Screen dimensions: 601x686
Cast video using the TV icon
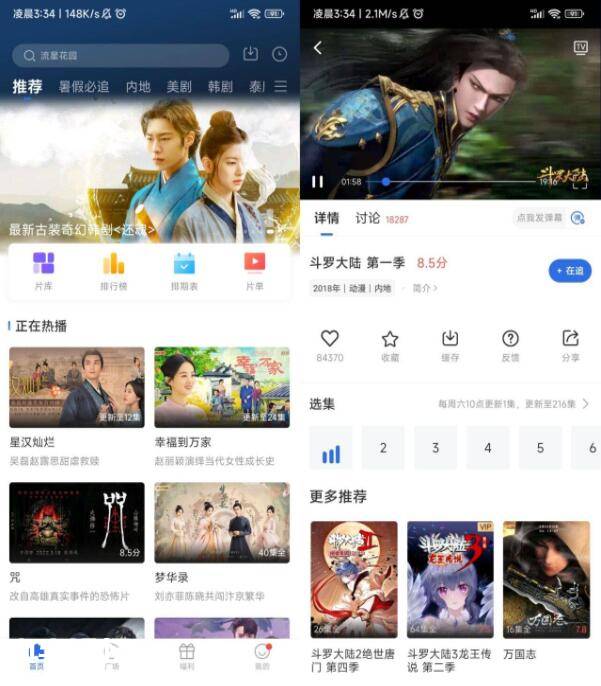tap(580, 47)
